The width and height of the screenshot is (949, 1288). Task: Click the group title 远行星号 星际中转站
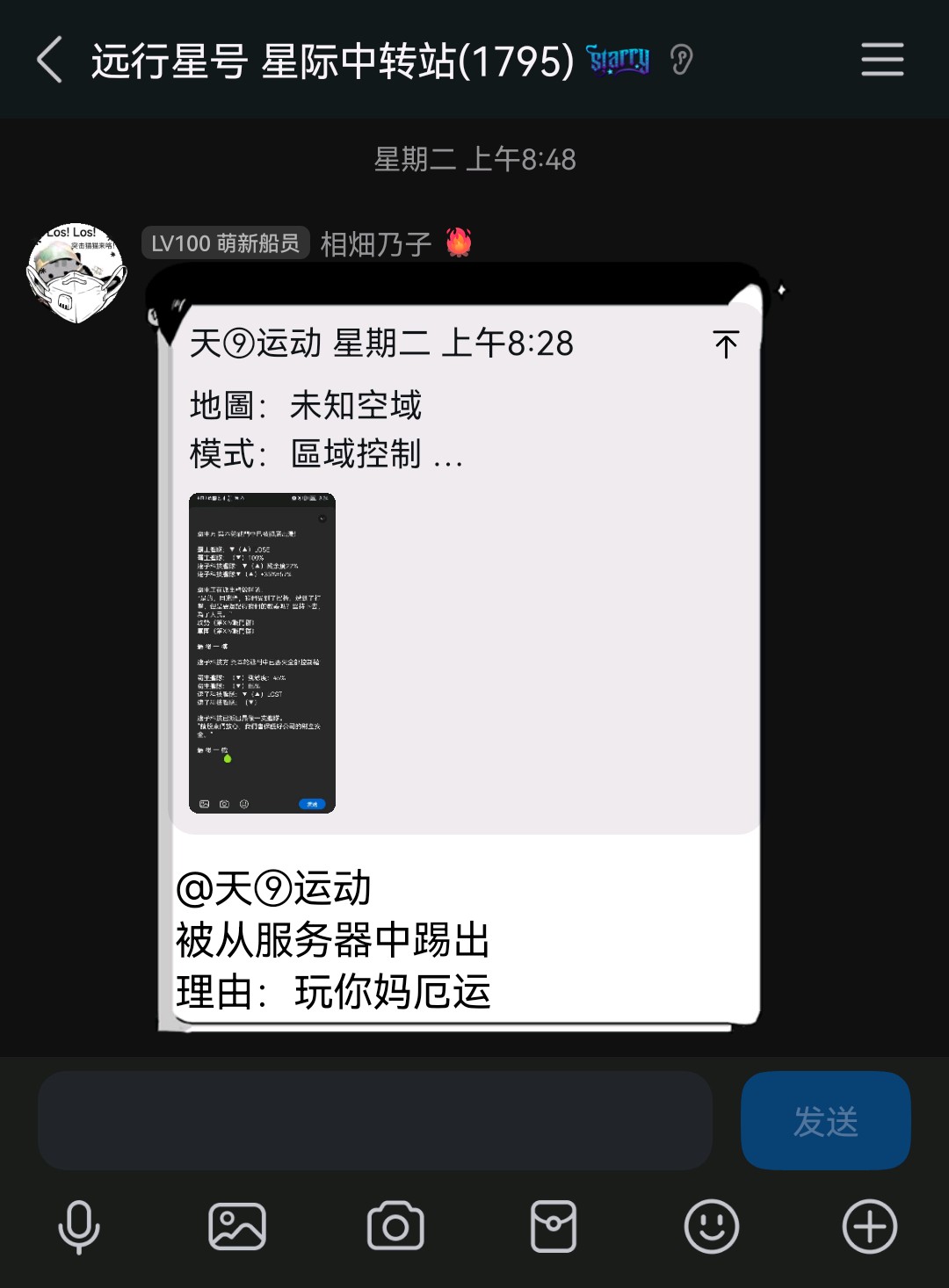334,60
